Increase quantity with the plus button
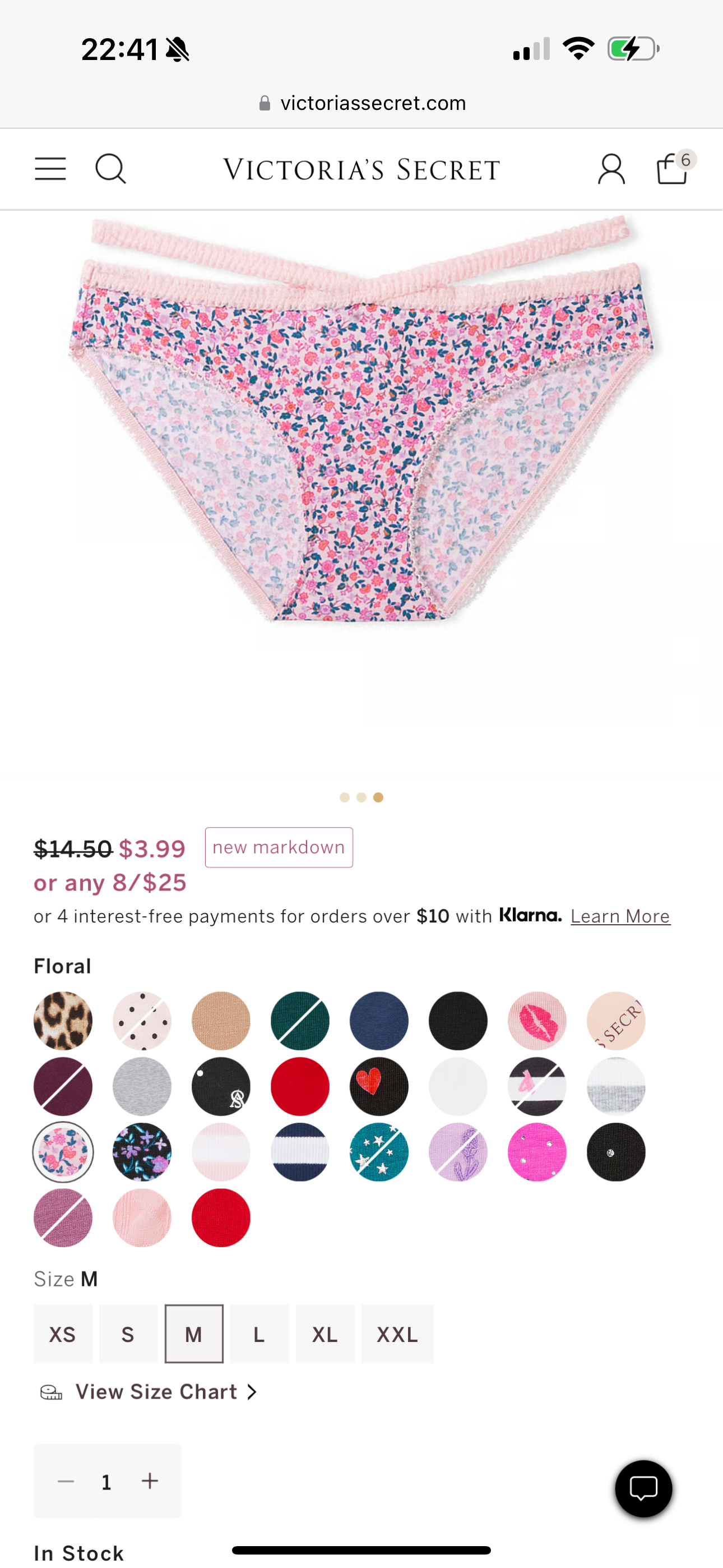Screen dimensions: 723x1568 [150, 1481]
